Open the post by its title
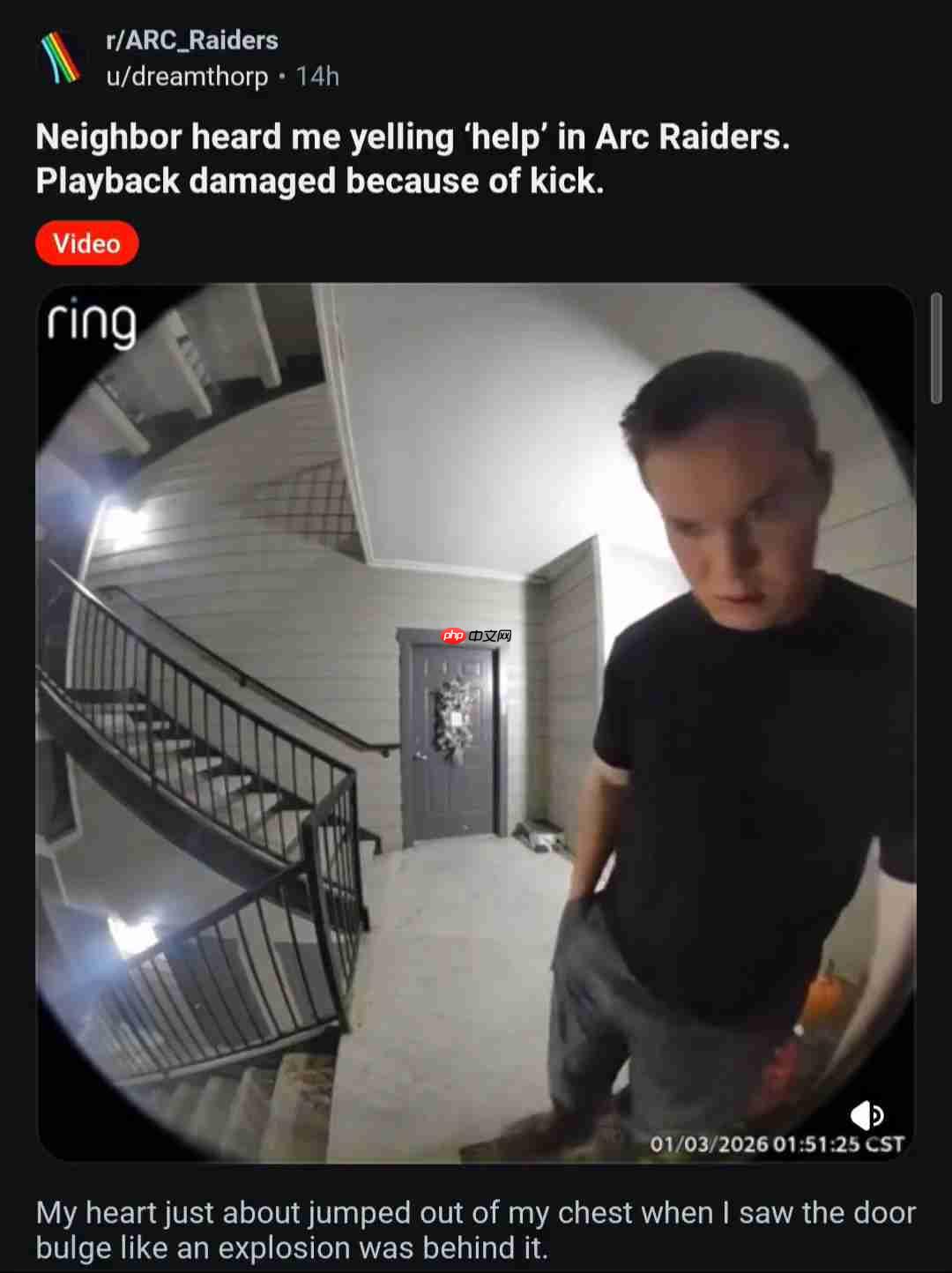 pos(412,159)
